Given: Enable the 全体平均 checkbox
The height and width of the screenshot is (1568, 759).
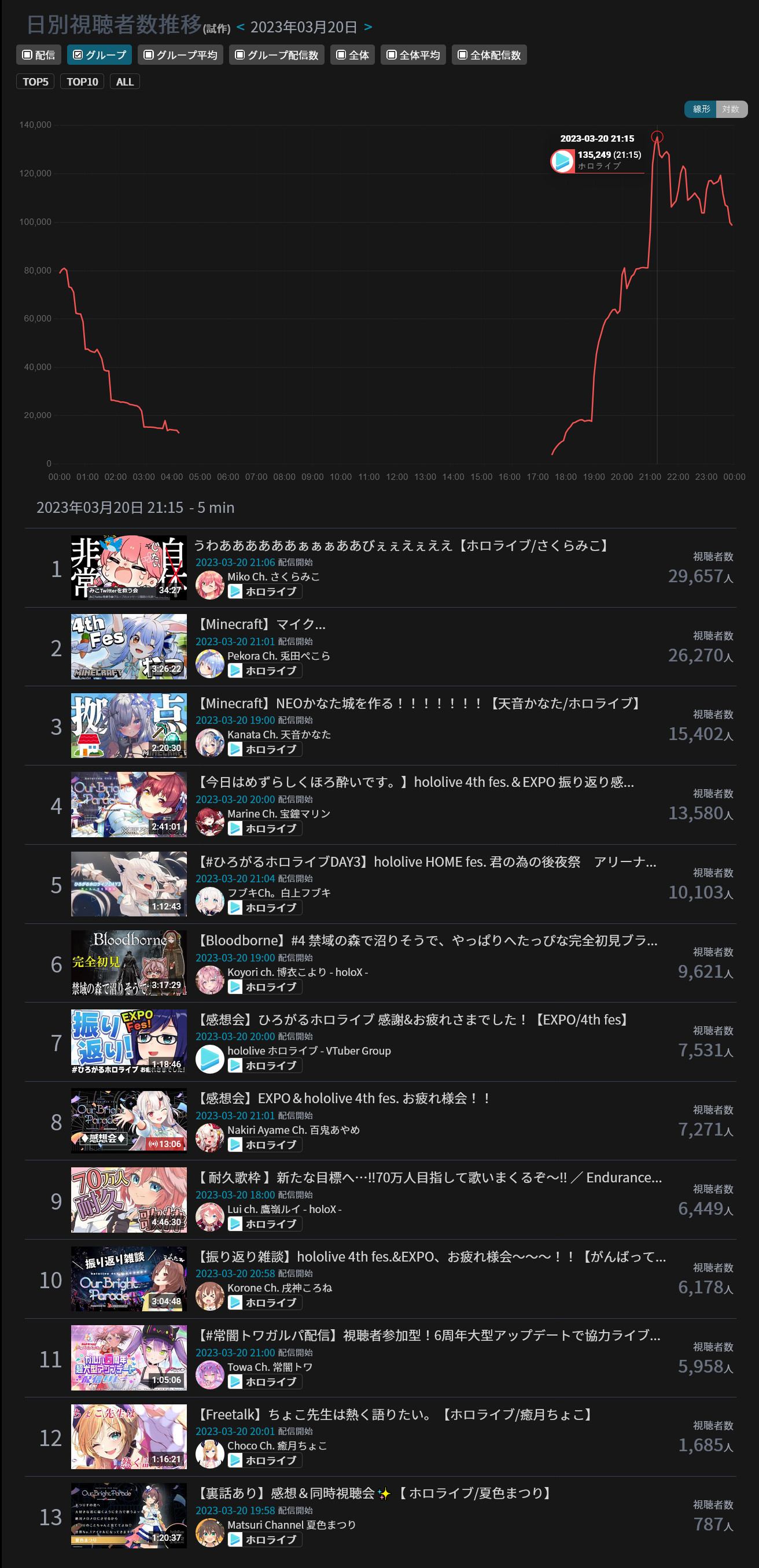Looking at the screenshot, I should click(x=414, y=55).
